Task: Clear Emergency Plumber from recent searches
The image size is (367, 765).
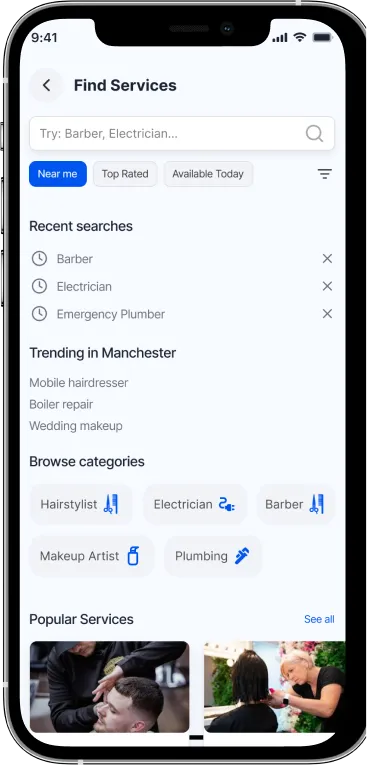Action: point(327,314)
